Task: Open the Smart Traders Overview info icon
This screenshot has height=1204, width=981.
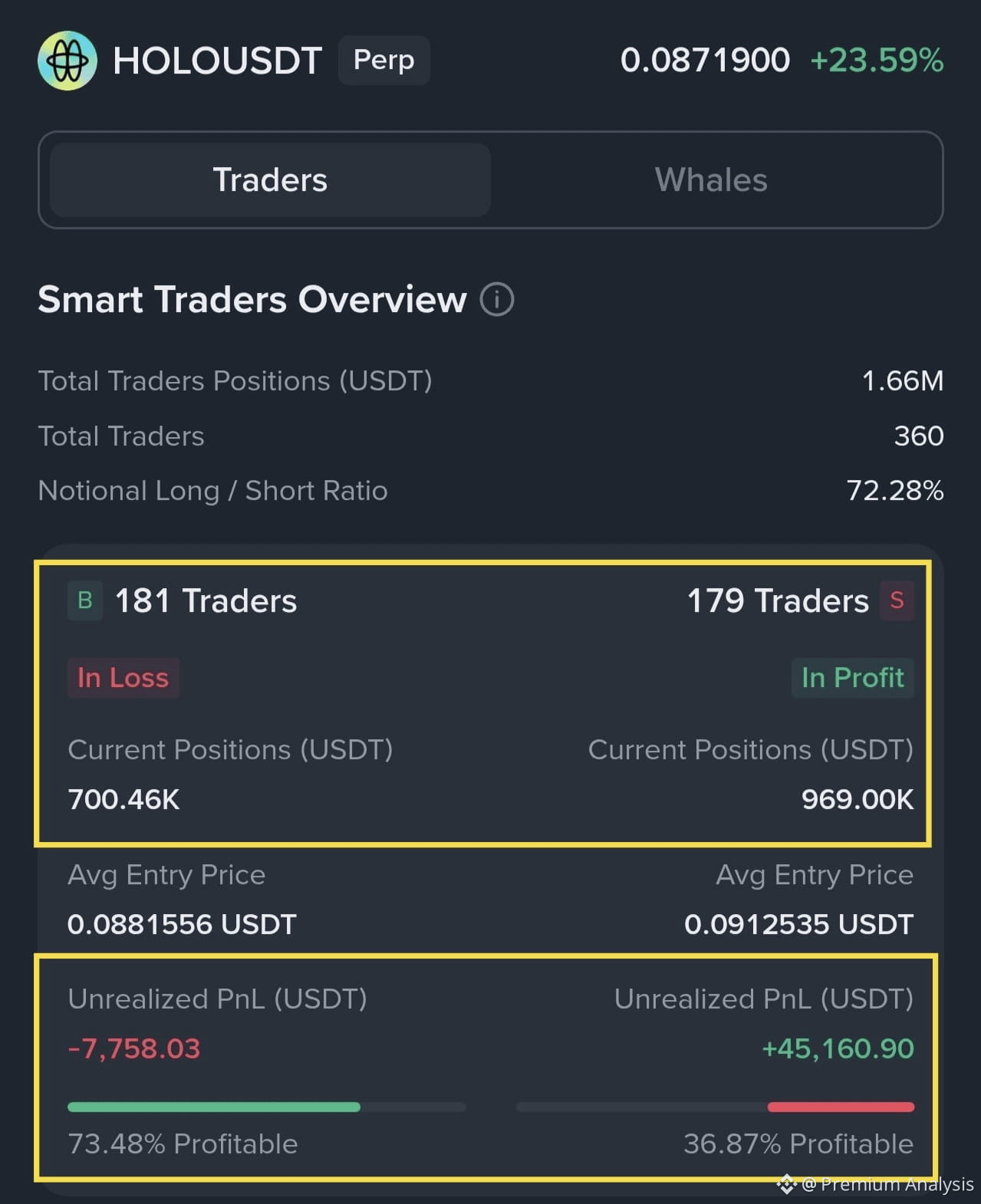Action: click(x=497, y=300)
